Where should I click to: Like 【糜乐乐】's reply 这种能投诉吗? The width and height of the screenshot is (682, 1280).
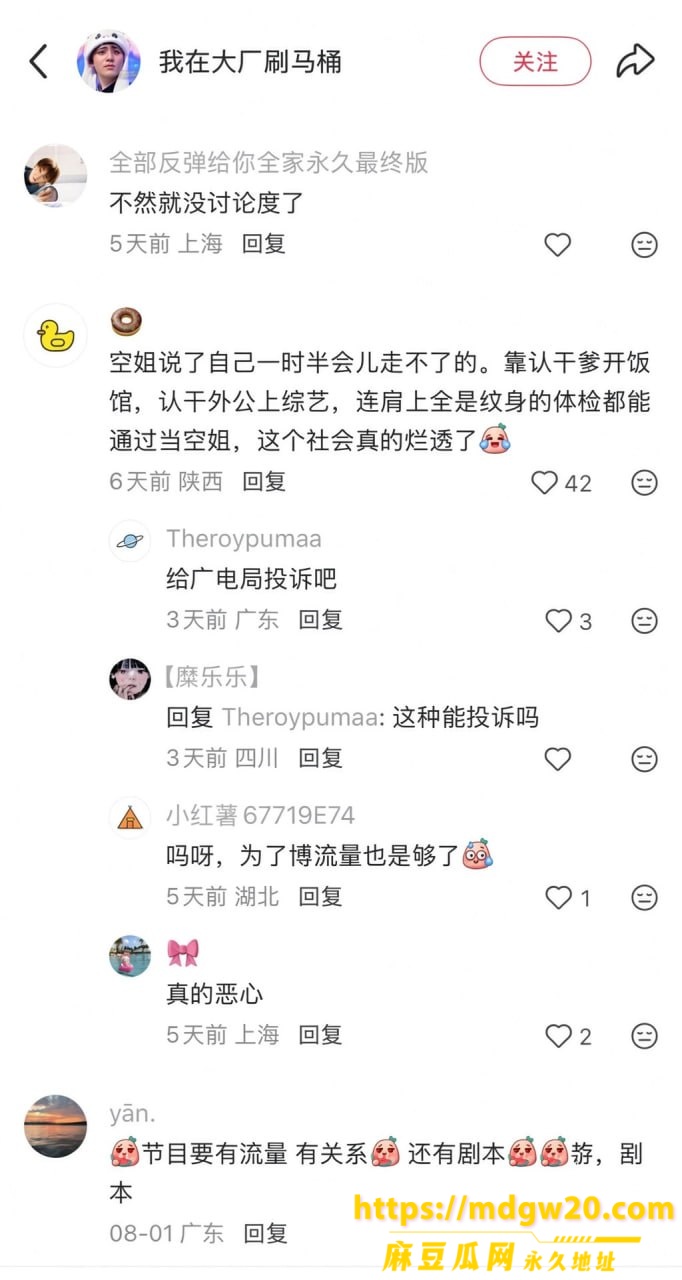pyautogui.click(x=557, y=759)
